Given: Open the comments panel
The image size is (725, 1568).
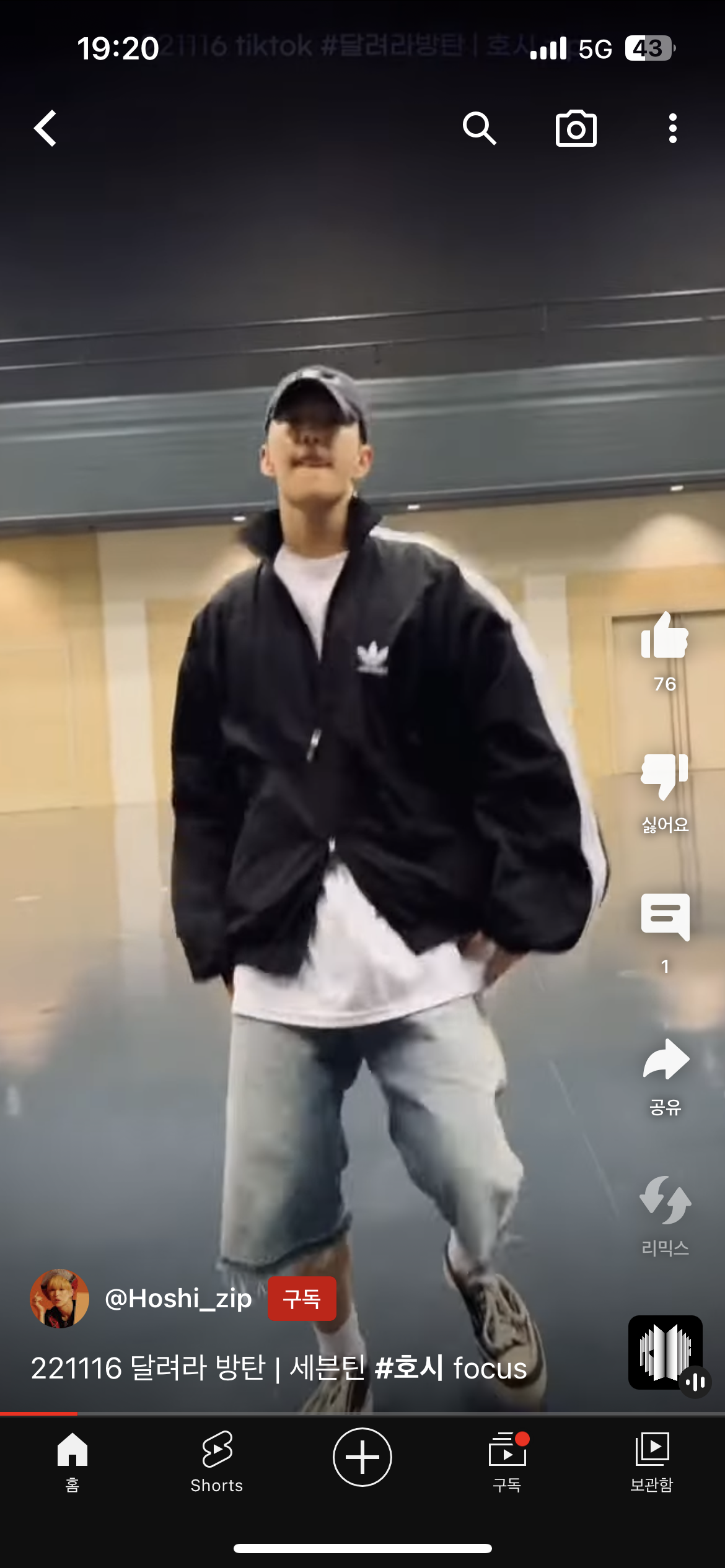Looking at the screenshot, I should tap(666, 919).
